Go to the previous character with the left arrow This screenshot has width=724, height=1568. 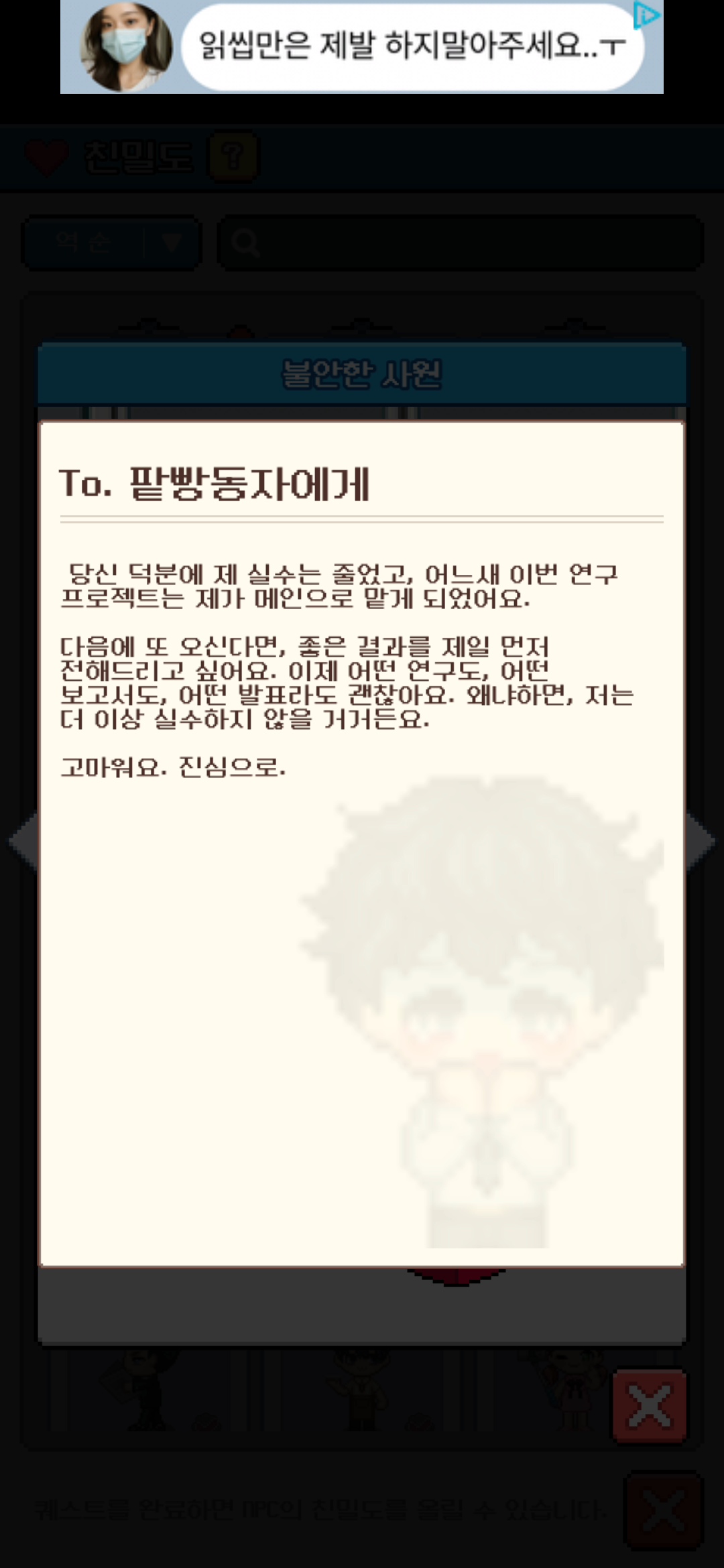[x=23, y=842]
